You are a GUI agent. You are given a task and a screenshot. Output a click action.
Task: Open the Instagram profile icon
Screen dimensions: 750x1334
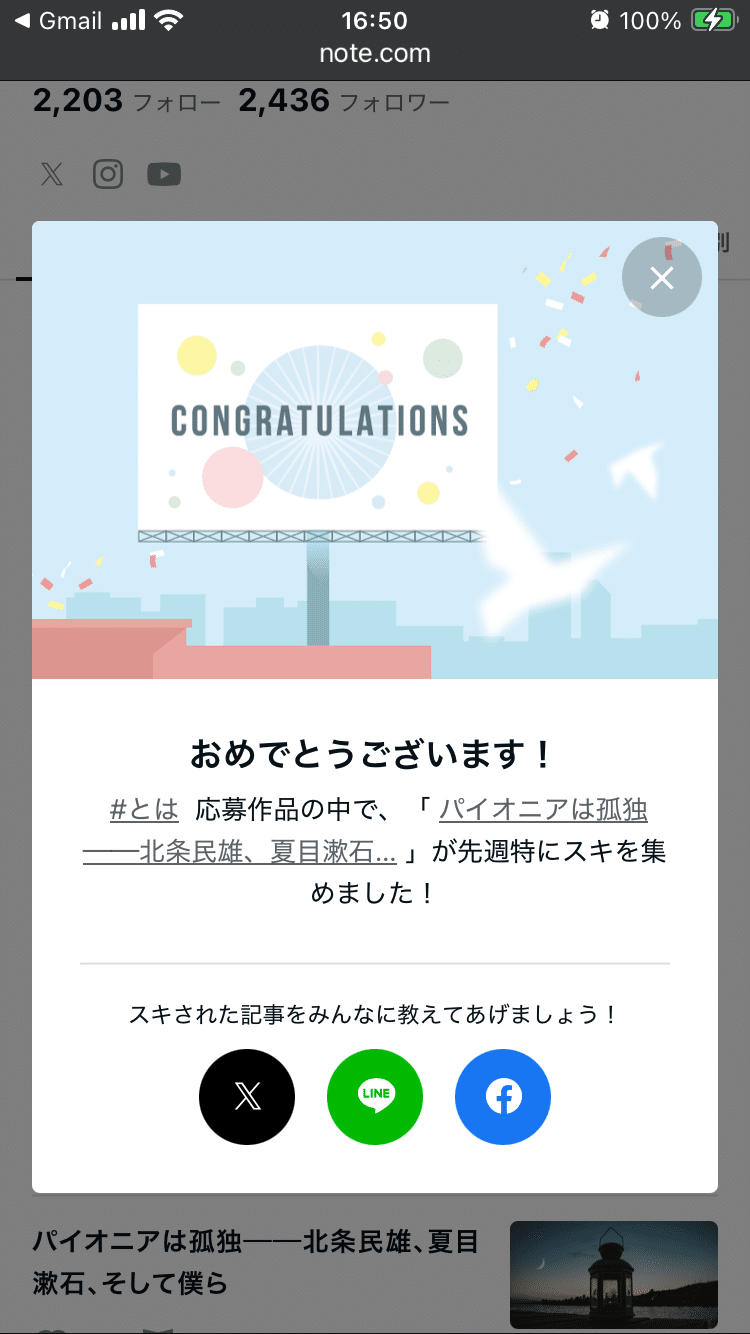(107, 174)
